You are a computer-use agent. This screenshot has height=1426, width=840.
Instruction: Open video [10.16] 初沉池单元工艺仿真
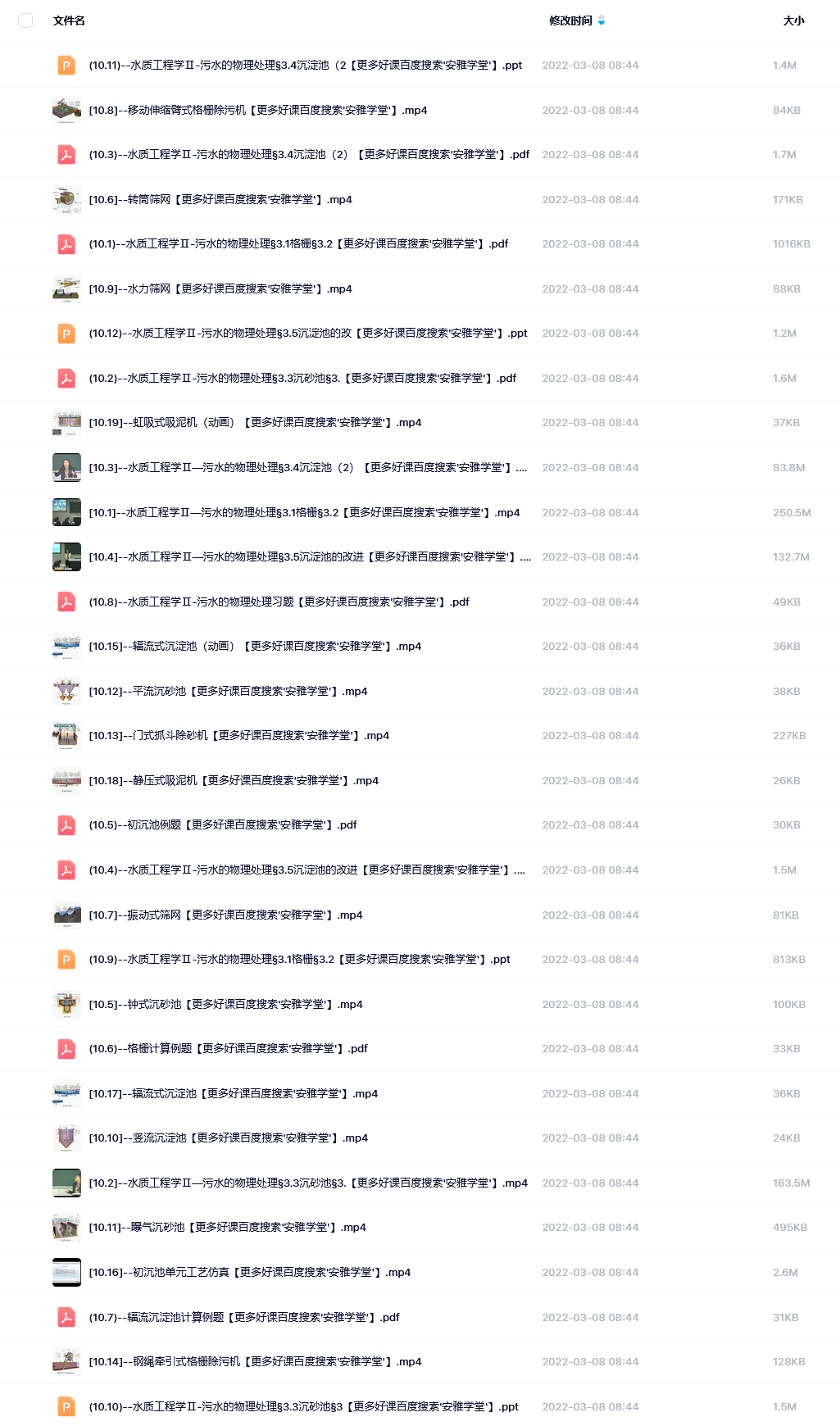tap(250, 1273)
